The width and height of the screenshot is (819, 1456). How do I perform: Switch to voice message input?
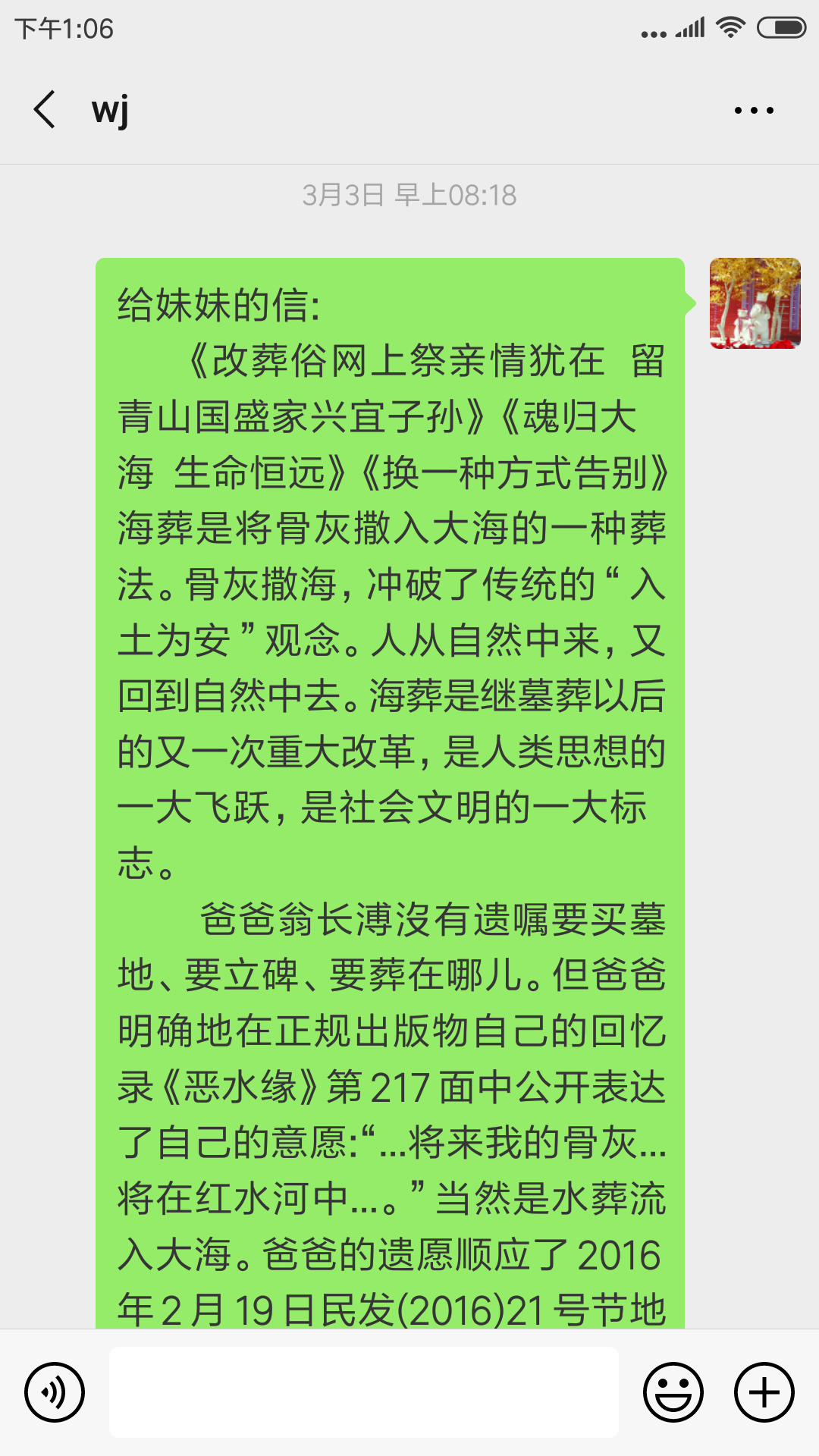[55, 1392]
